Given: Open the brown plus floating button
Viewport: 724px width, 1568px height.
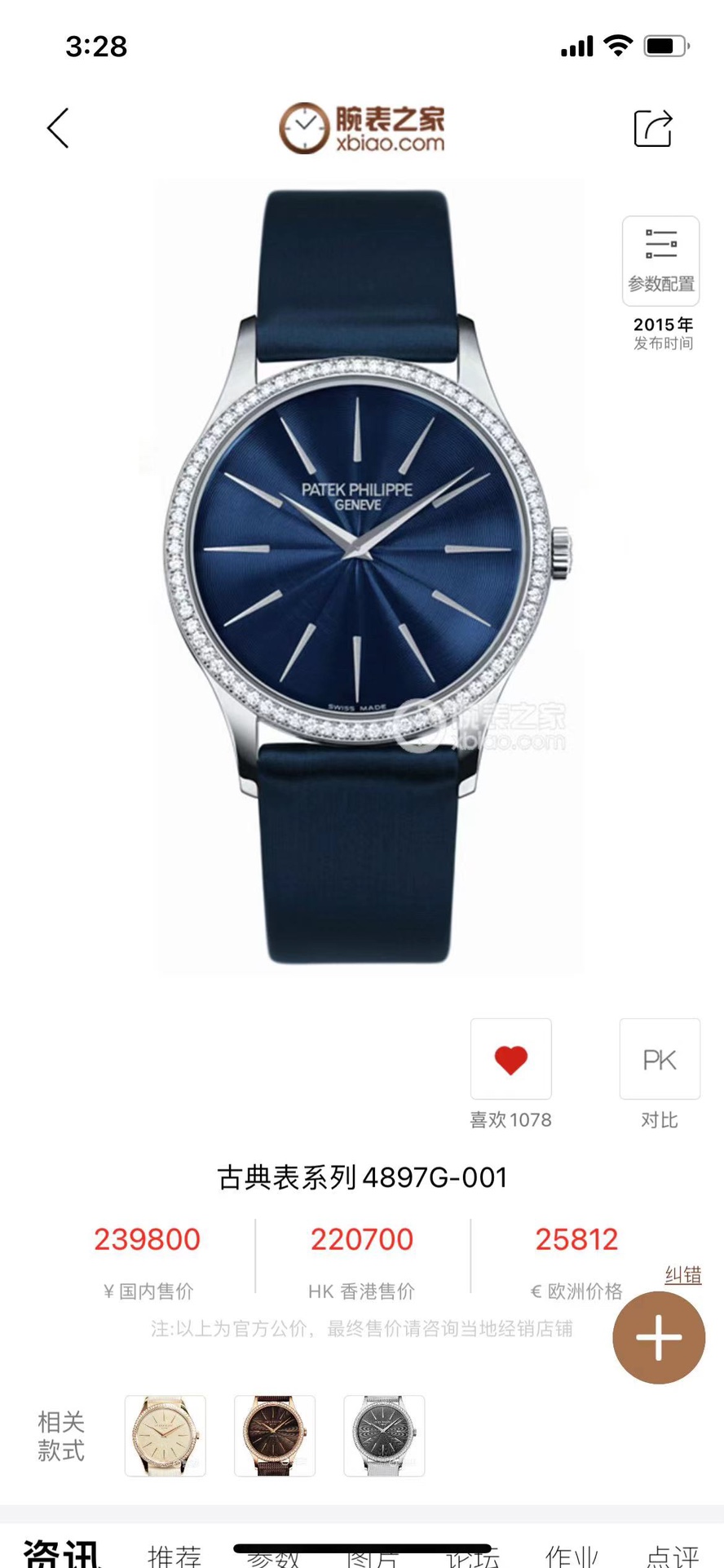Looking at the screenshot, I should 659,1338.
